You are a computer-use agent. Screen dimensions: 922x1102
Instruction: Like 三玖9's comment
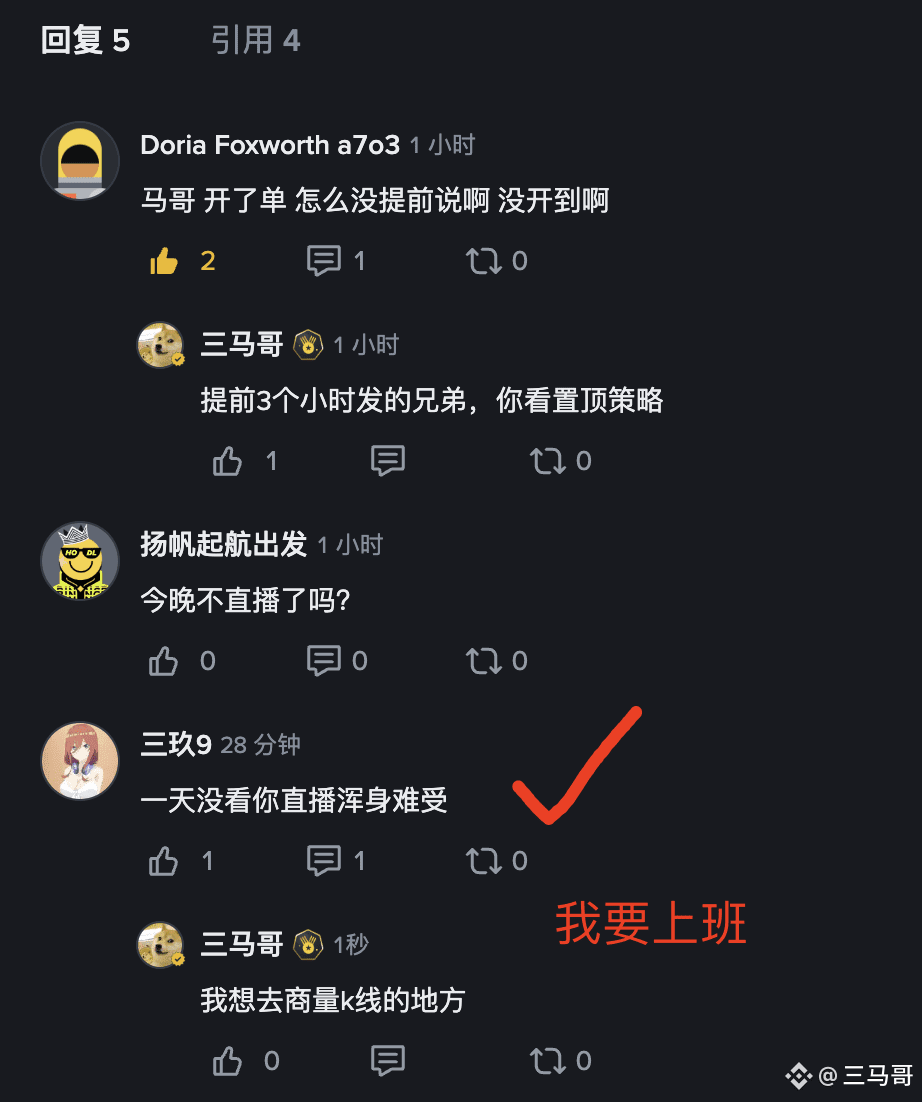coord(164,861)
